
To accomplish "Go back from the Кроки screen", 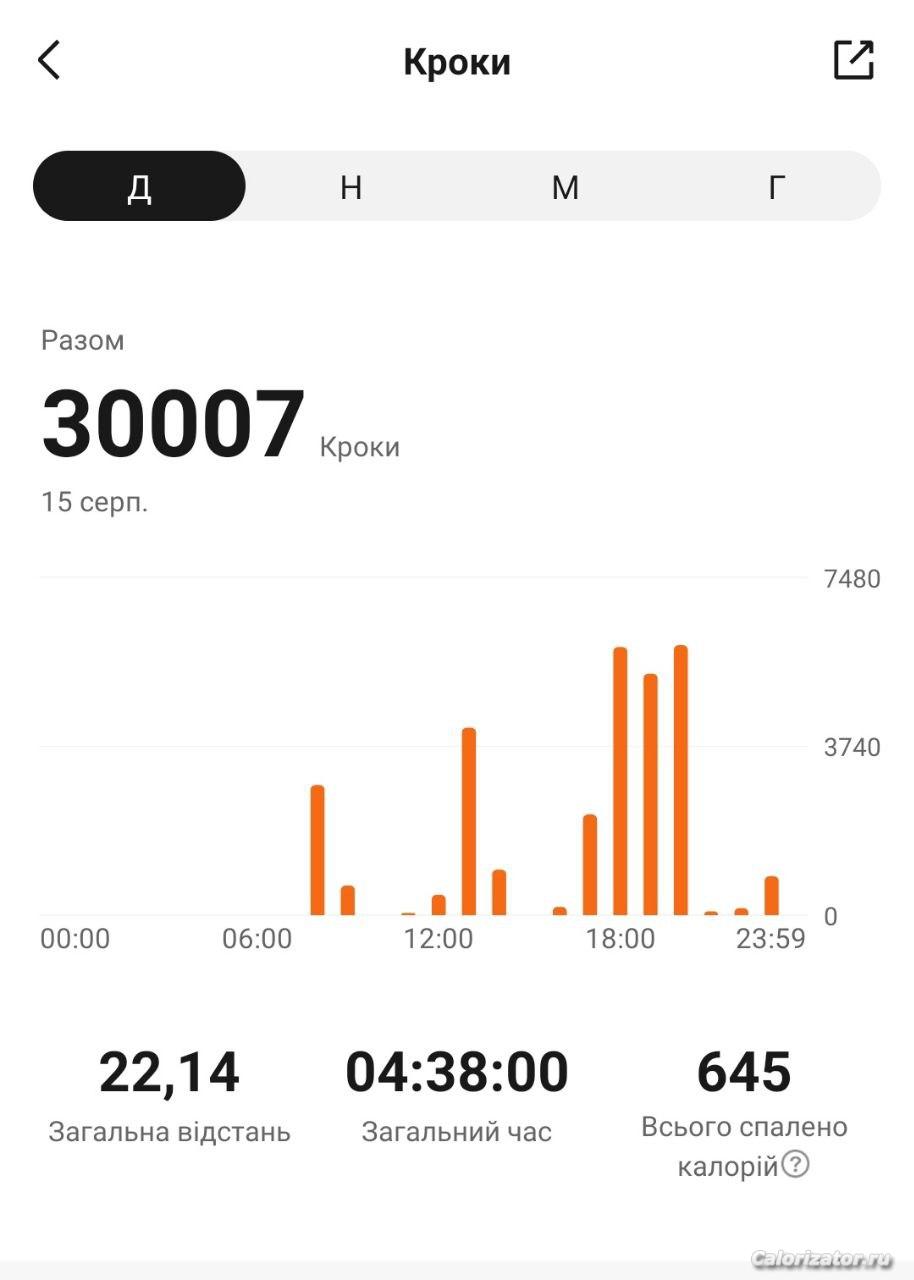I will click(x=49, y=61).
